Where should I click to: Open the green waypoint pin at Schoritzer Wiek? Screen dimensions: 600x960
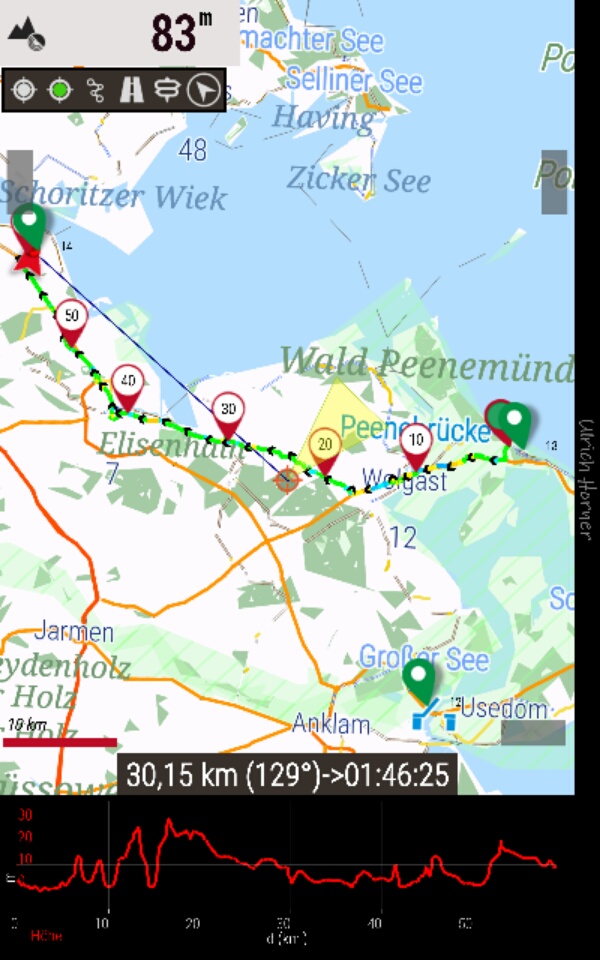(29, 226)
